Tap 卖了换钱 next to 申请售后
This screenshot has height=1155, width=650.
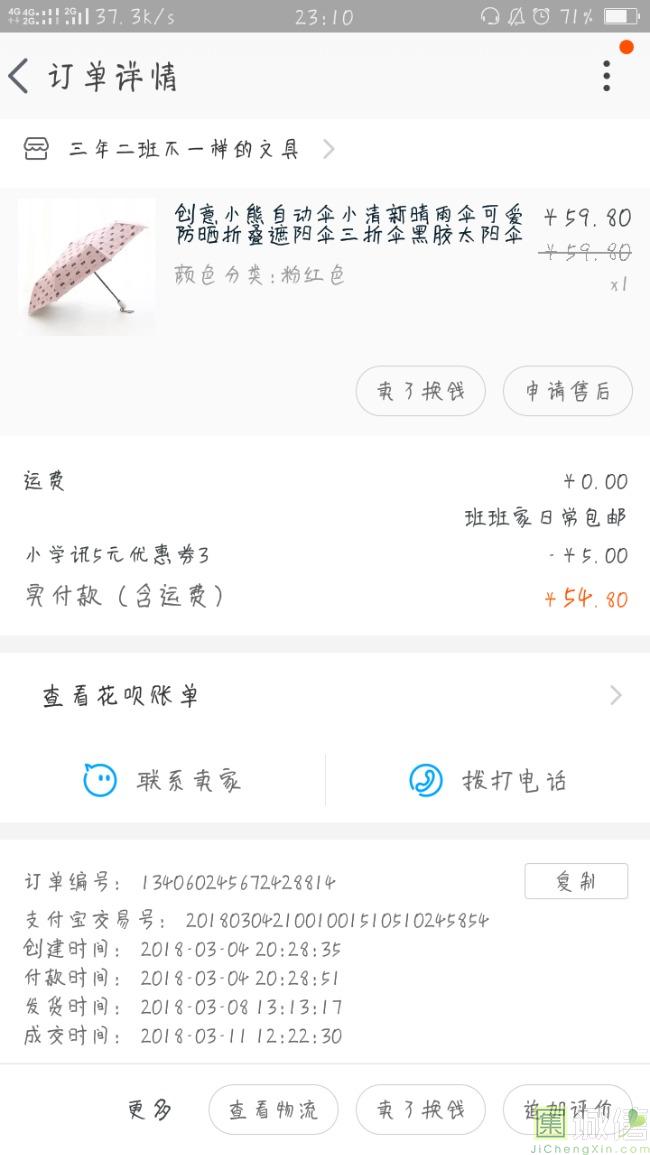click(x=420, y=391)
